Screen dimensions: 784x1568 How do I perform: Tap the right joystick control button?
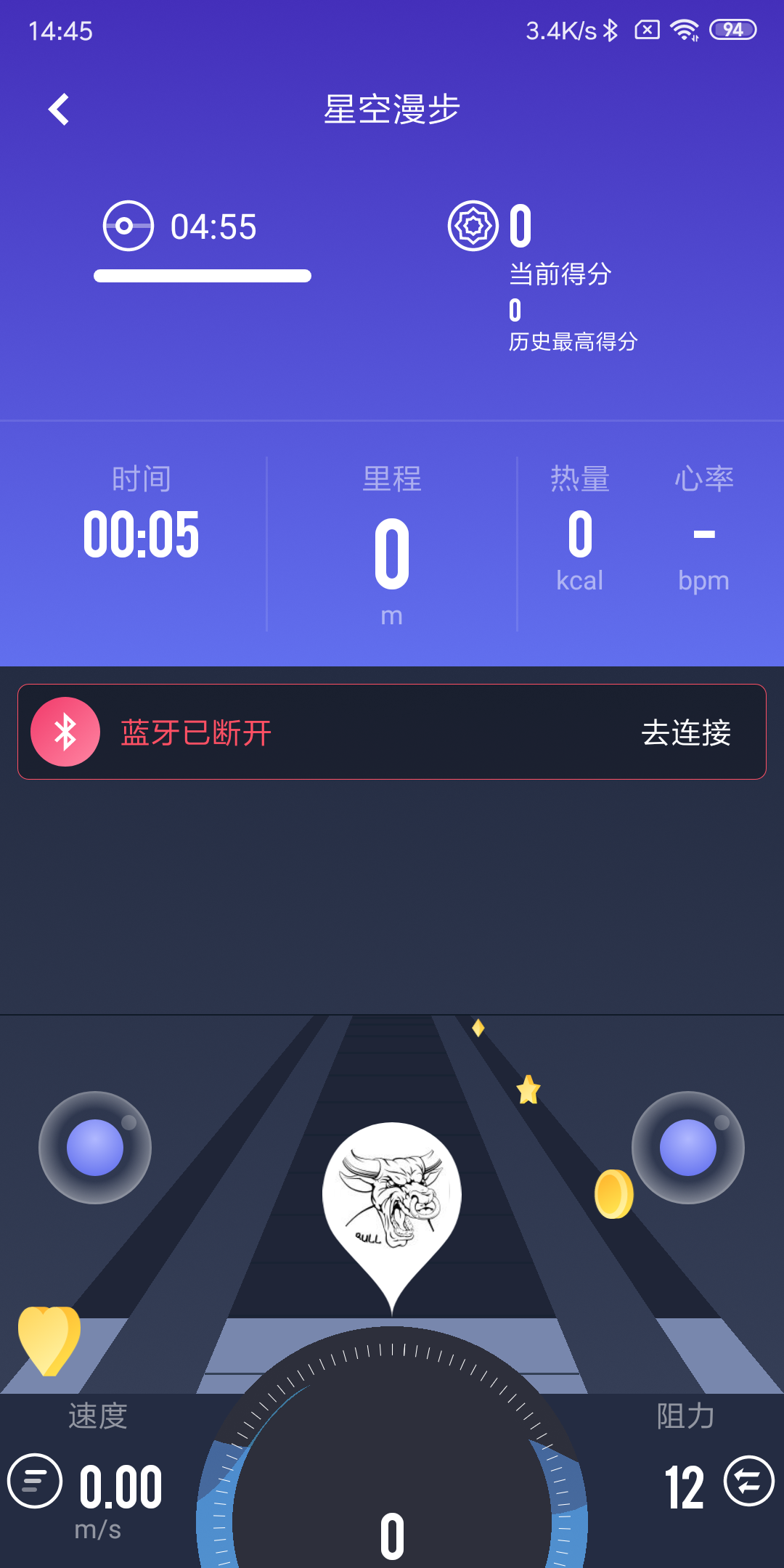click(x=687, y=1147)
